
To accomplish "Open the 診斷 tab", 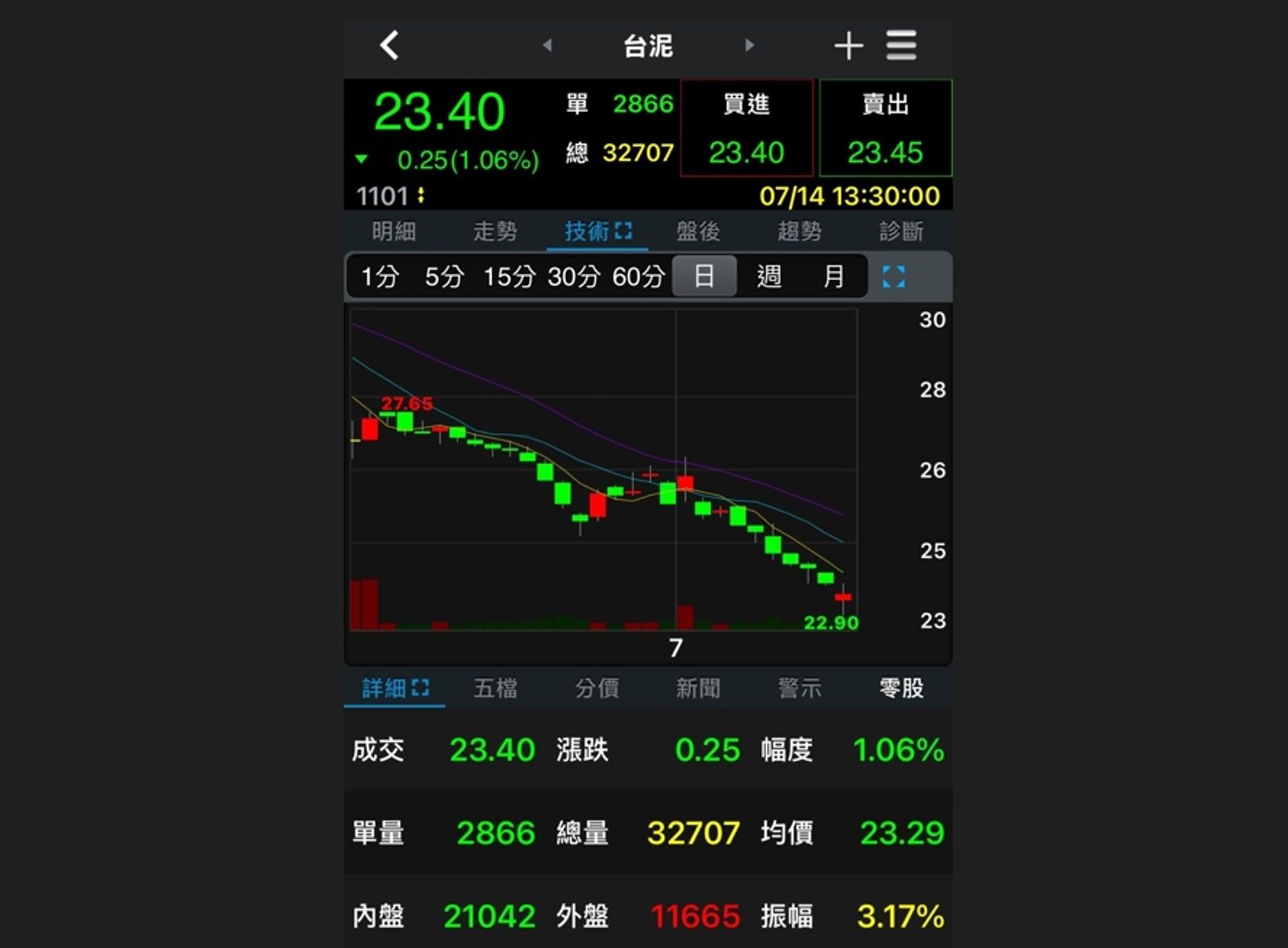I will (x=901, y=232).
